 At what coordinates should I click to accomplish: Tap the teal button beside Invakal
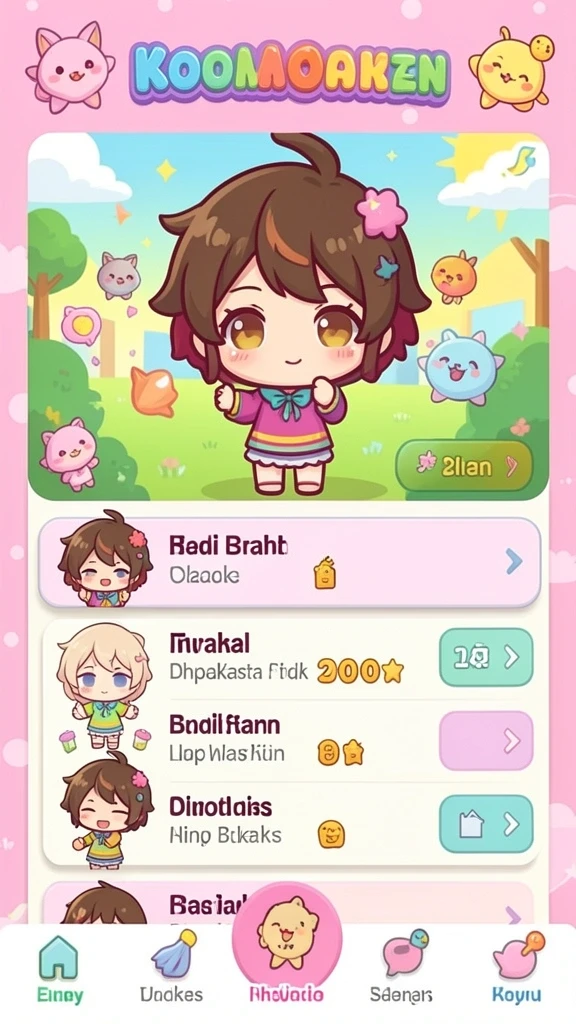(486, 657)
